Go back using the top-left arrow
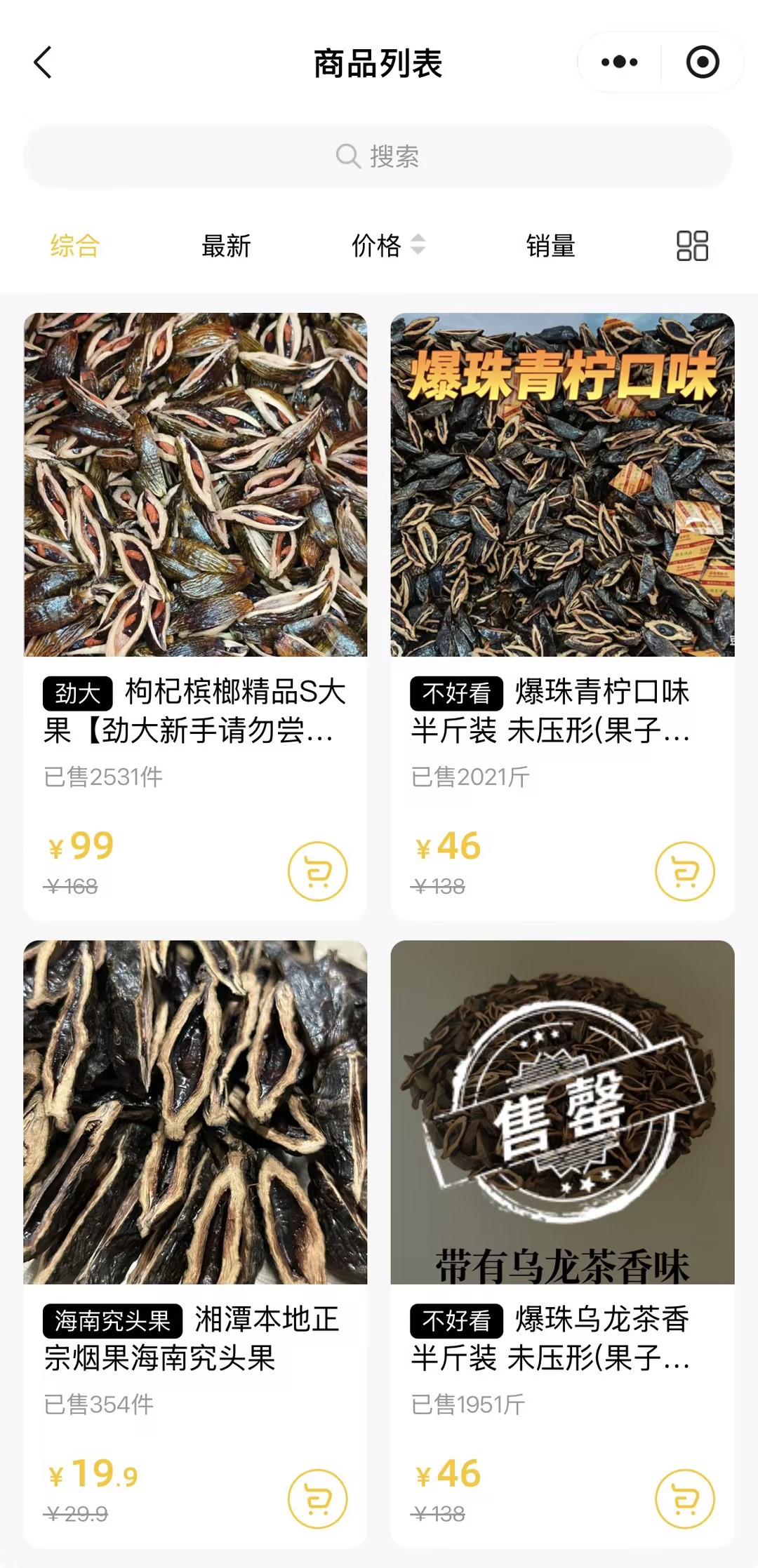Image resolution: width=758 pixels, height=1568 pixels. point(44,62)
